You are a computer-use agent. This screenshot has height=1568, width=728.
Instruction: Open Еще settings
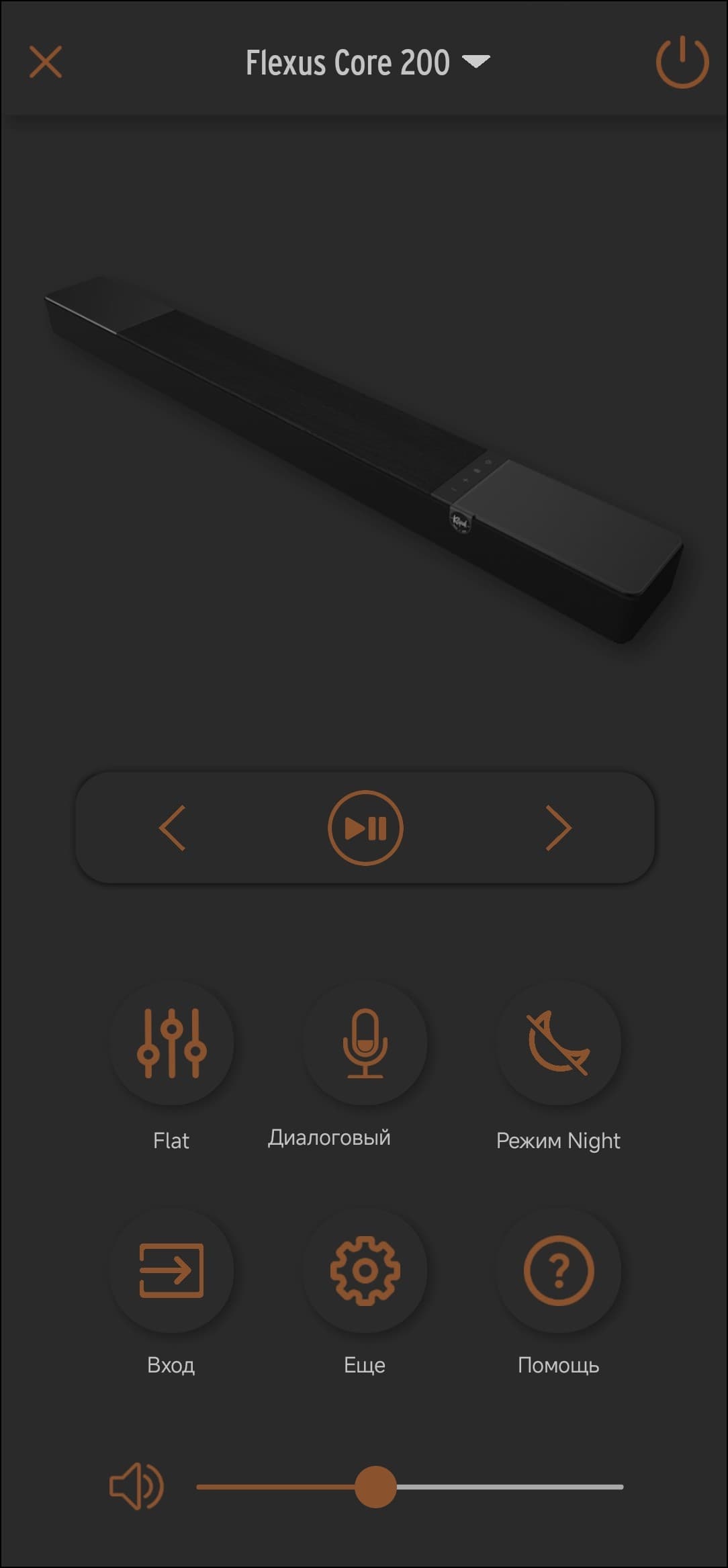[x=365, y=1270]
